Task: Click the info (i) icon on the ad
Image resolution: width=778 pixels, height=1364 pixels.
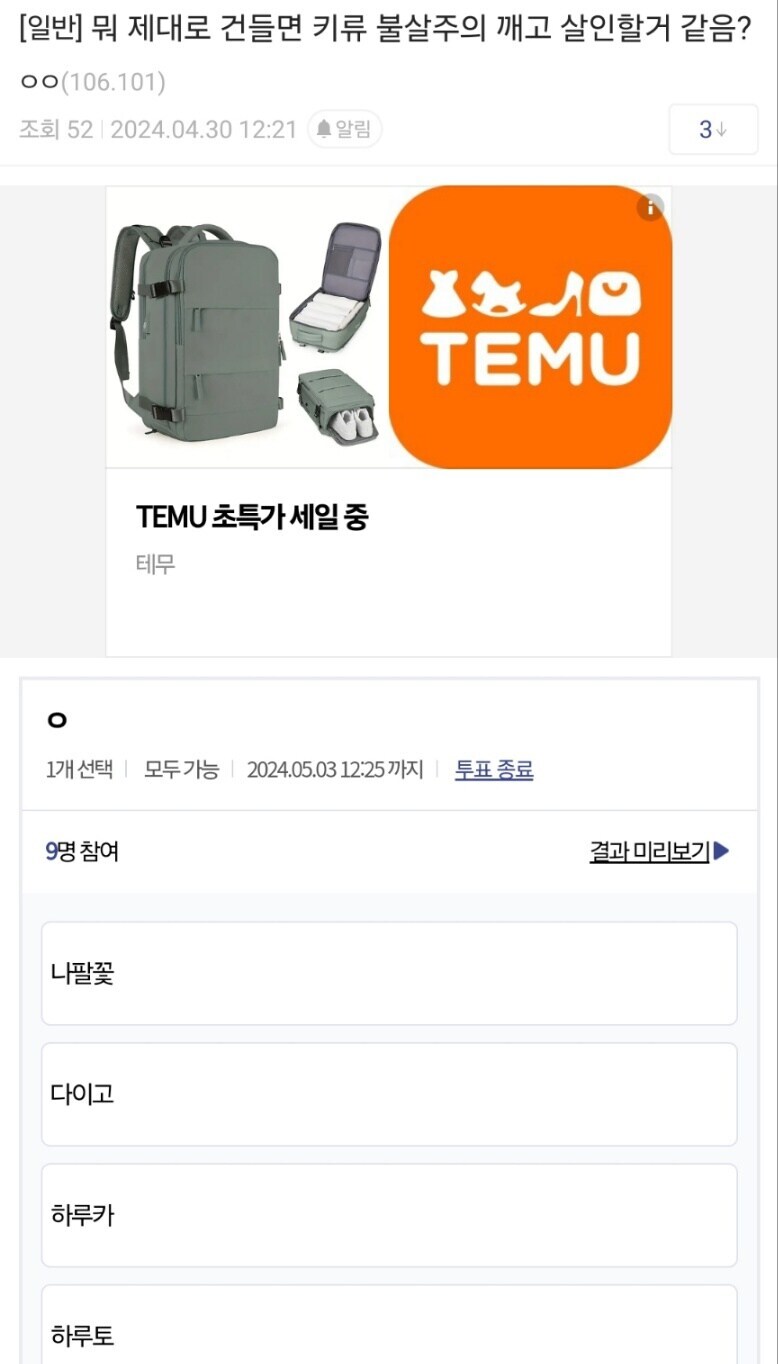Action: coord(651,208)
